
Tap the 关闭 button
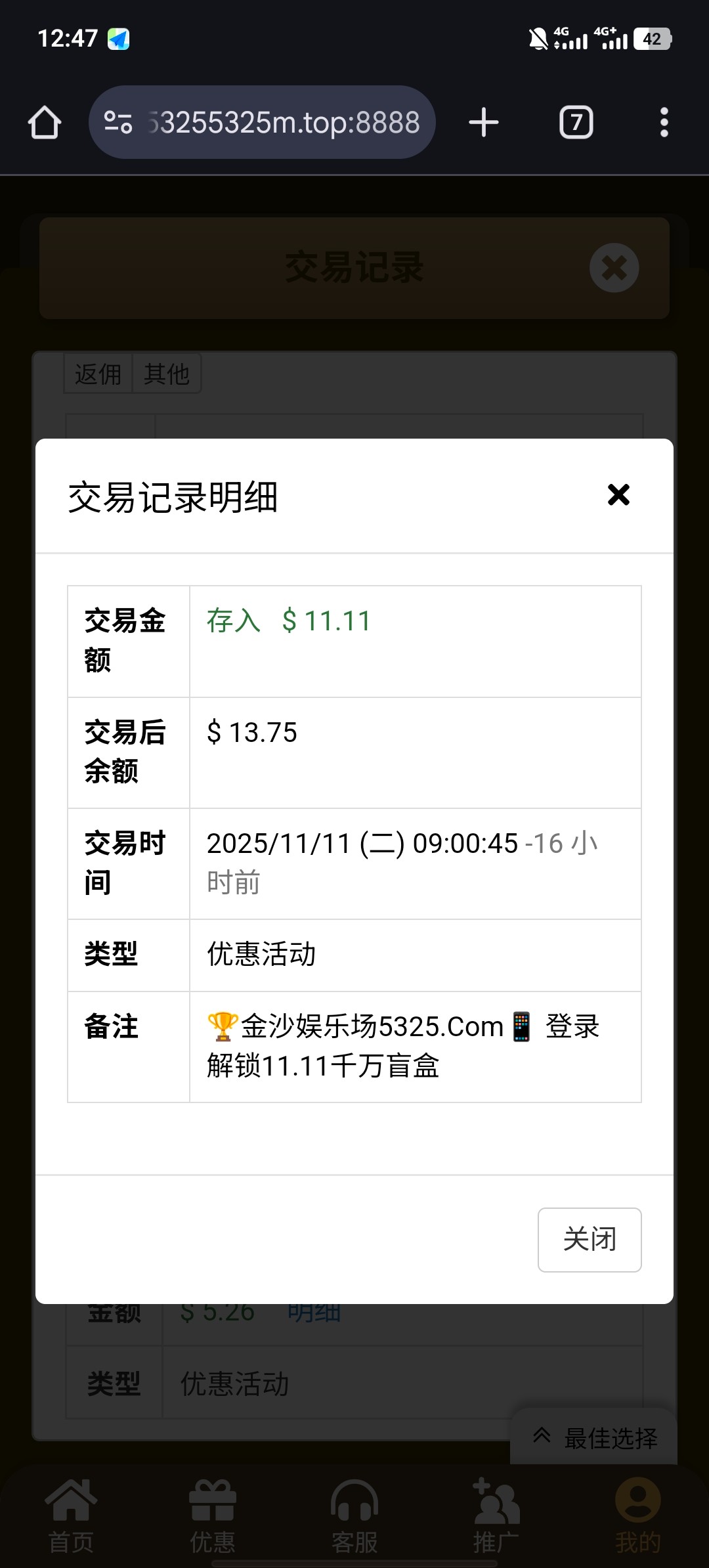(589, 1240)
